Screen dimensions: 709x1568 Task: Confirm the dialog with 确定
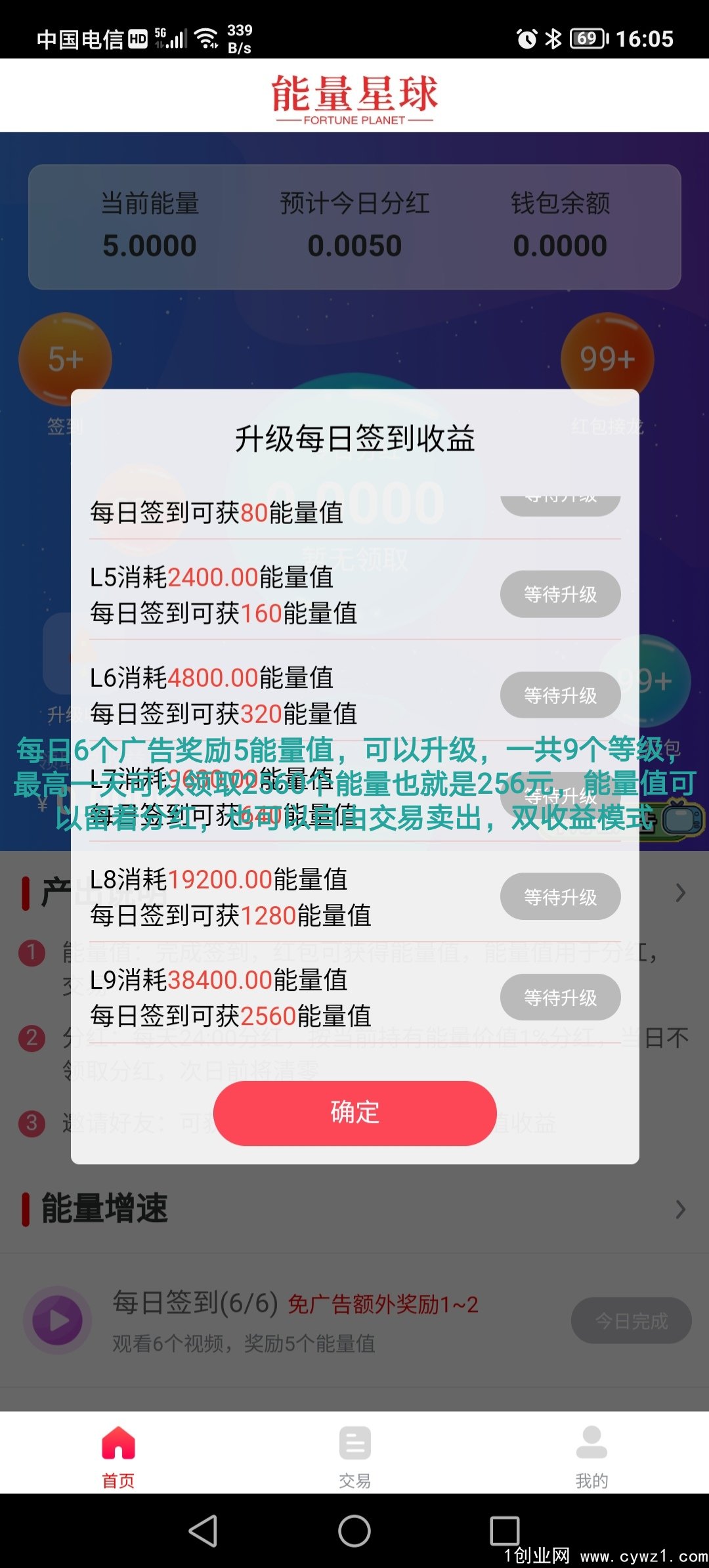point(354,1112)
